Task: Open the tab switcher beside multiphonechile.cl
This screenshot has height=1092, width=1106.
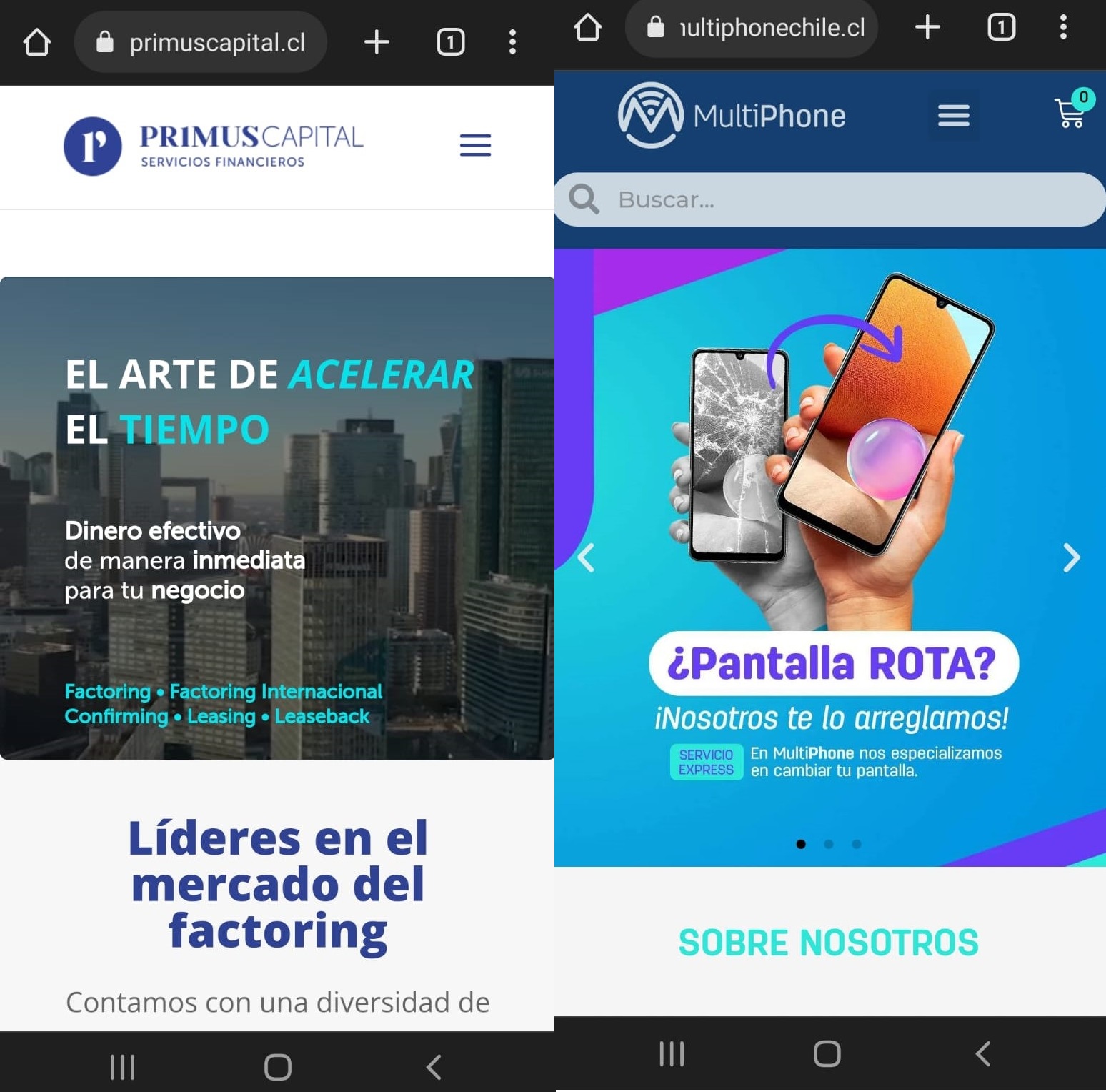Action: [x=1001, y=28]
